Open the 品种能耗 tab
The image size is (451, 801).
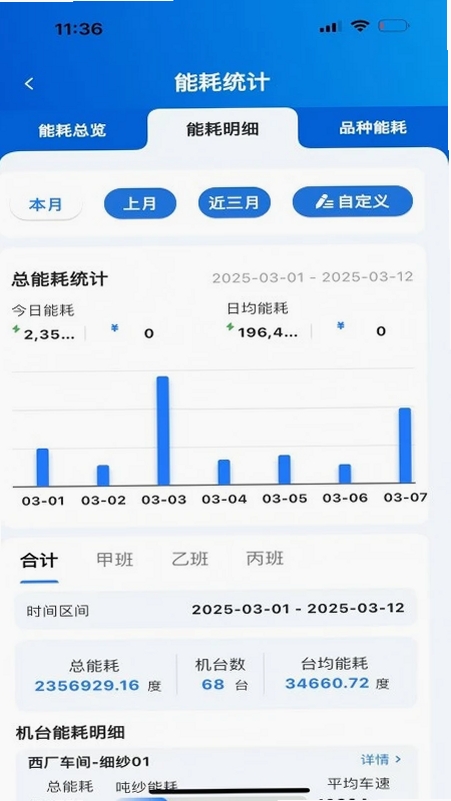point(373,128)
